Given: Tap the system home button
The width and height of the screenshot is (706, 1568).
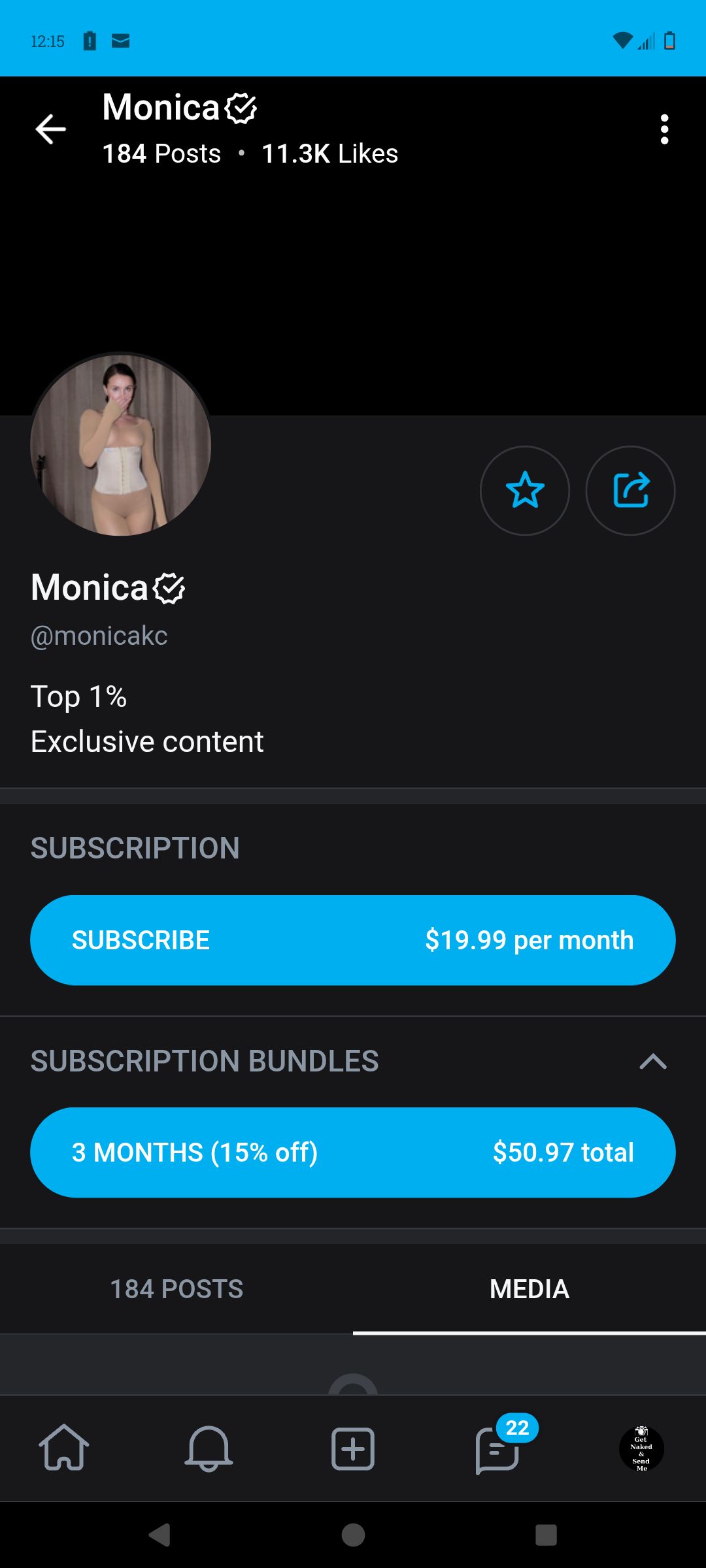Looking at the screenshot, I should [353, 1535].
